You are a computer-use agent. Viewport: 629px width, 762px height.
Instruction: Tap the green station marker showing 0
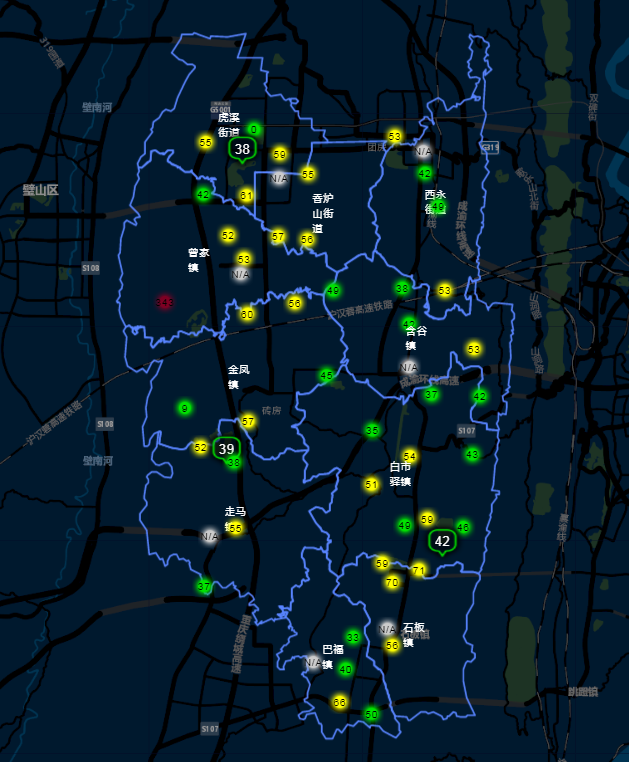point(254,129)
